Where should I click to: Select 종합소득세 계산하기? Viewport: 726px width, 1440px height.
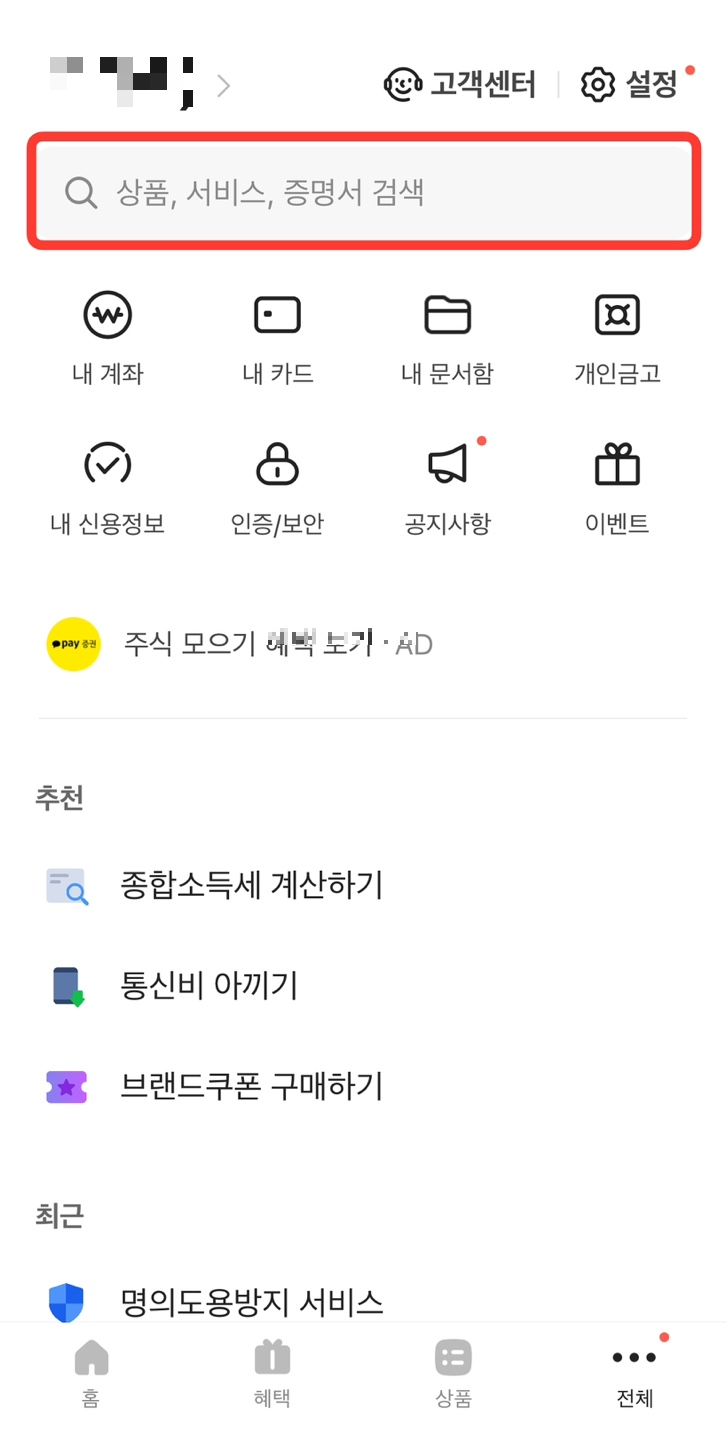pos(363,885)
